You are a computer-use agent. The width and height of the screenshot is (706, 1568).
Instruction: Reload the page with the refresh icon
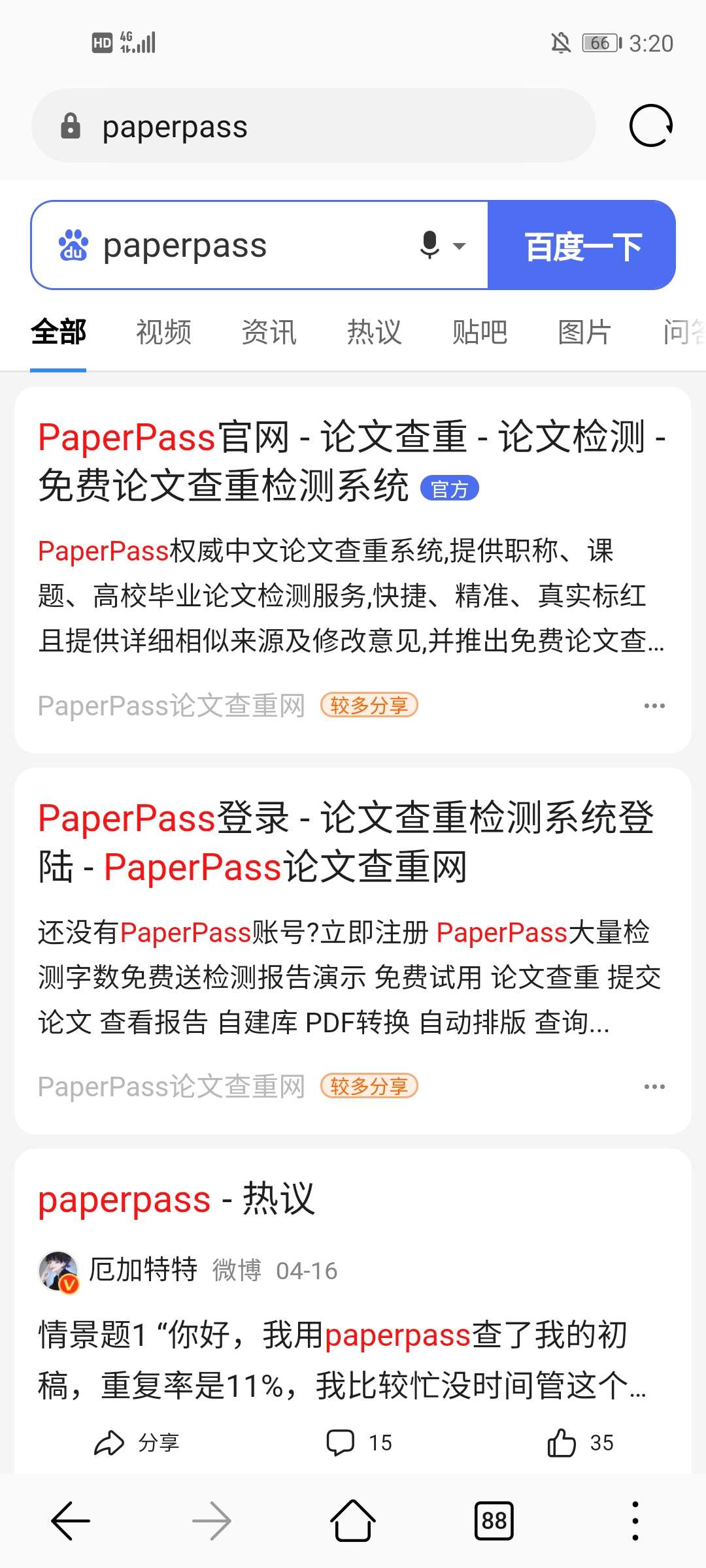click(650, 125)
